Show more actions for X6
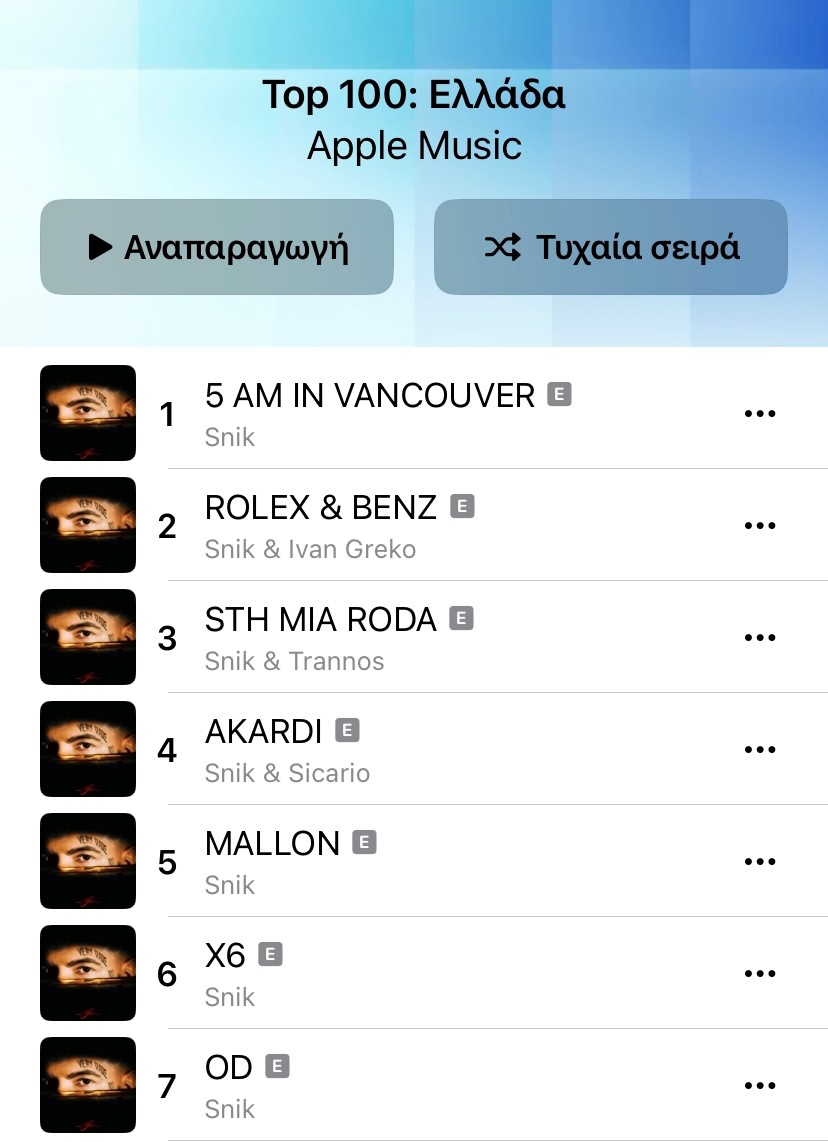Image resolution: width=828 pixels, height=1142 pixels. 760,974
